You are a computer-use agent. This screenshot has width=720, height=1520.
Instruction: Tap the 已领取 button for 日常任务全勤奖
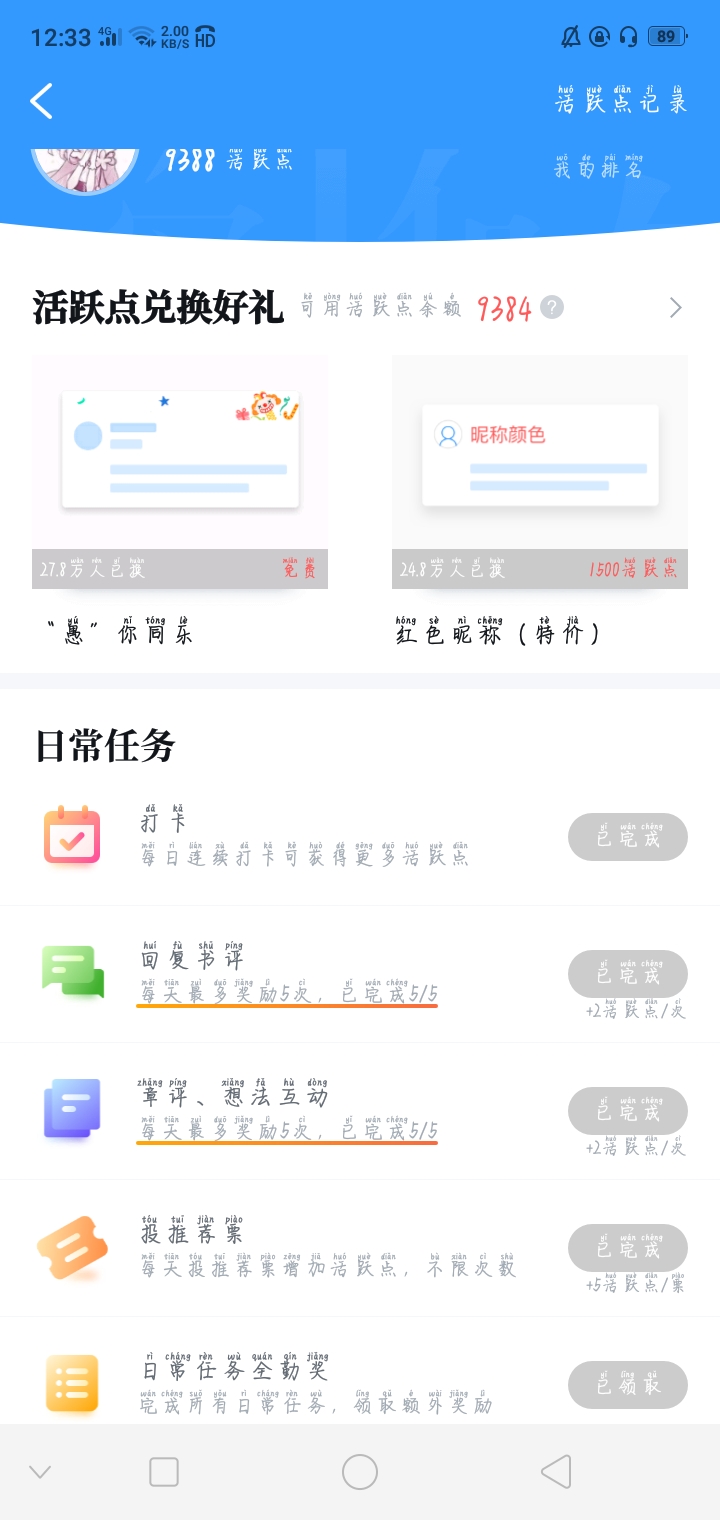(x=627, y=1385)
